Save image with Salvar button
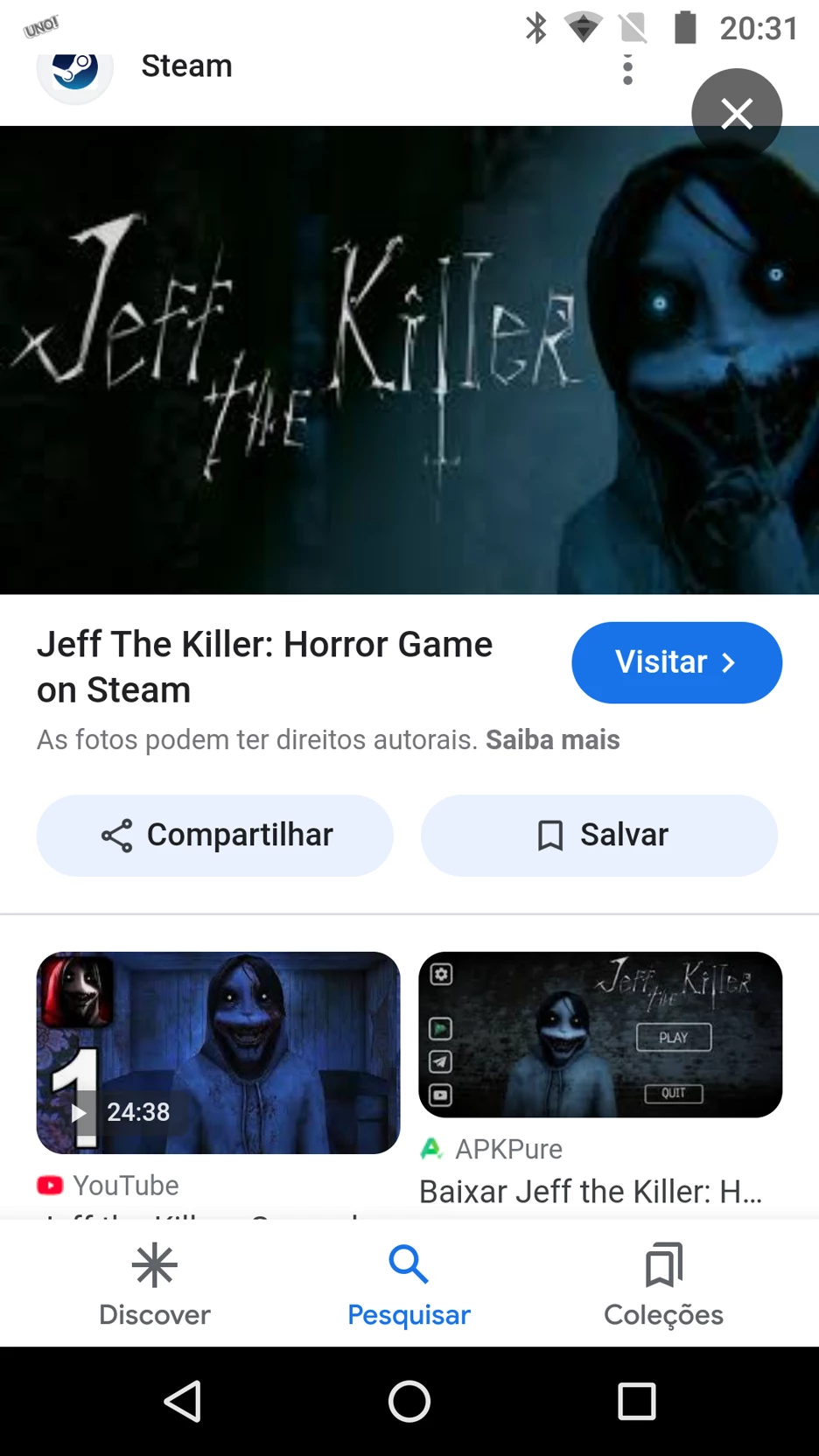The image size is (819, 1456). pyautogui.click(x=599, y=836)
